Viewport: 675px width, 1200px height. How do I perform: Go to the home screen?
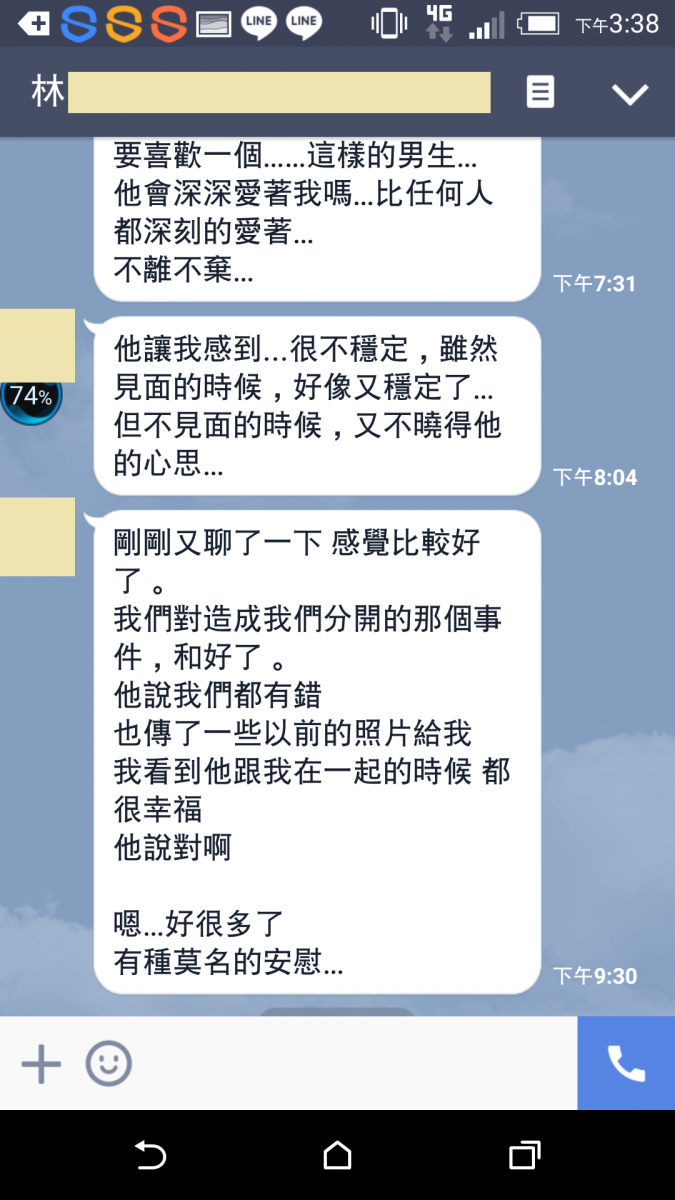click(x=338, y=1156)
